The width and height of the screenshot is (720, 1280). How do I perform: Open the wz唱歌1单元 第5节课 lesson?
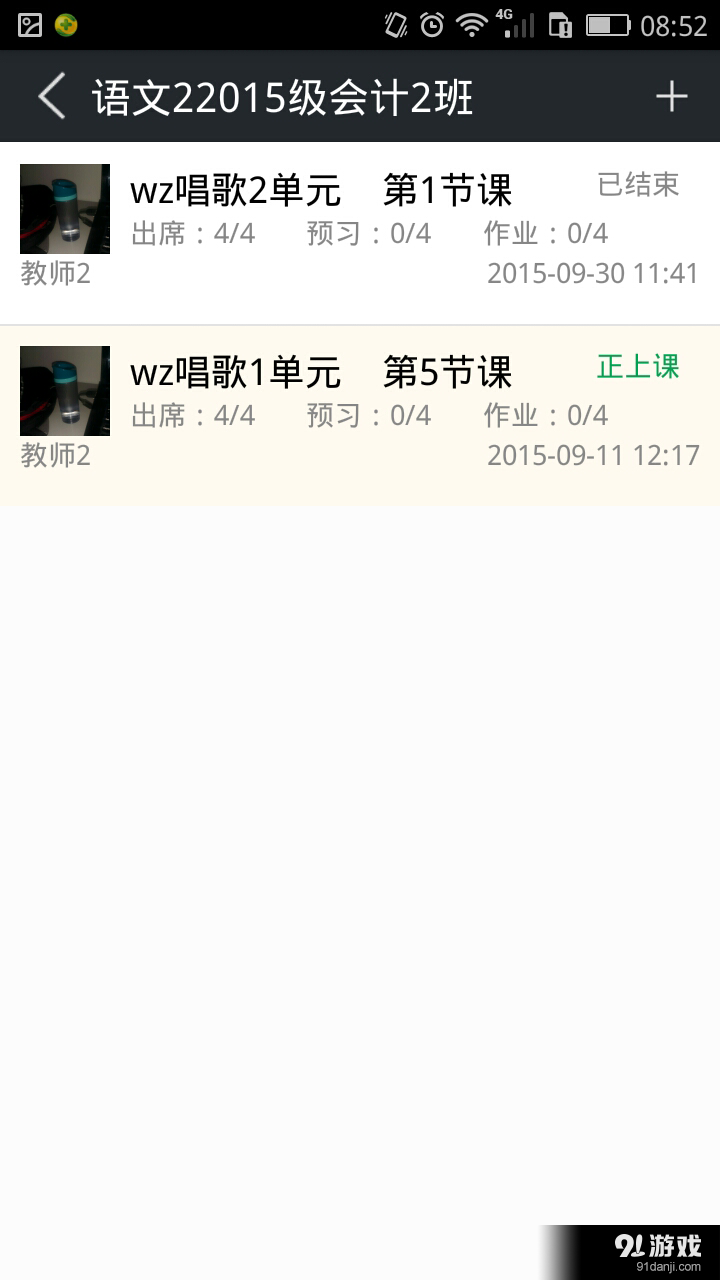click(x=320, y=372)
